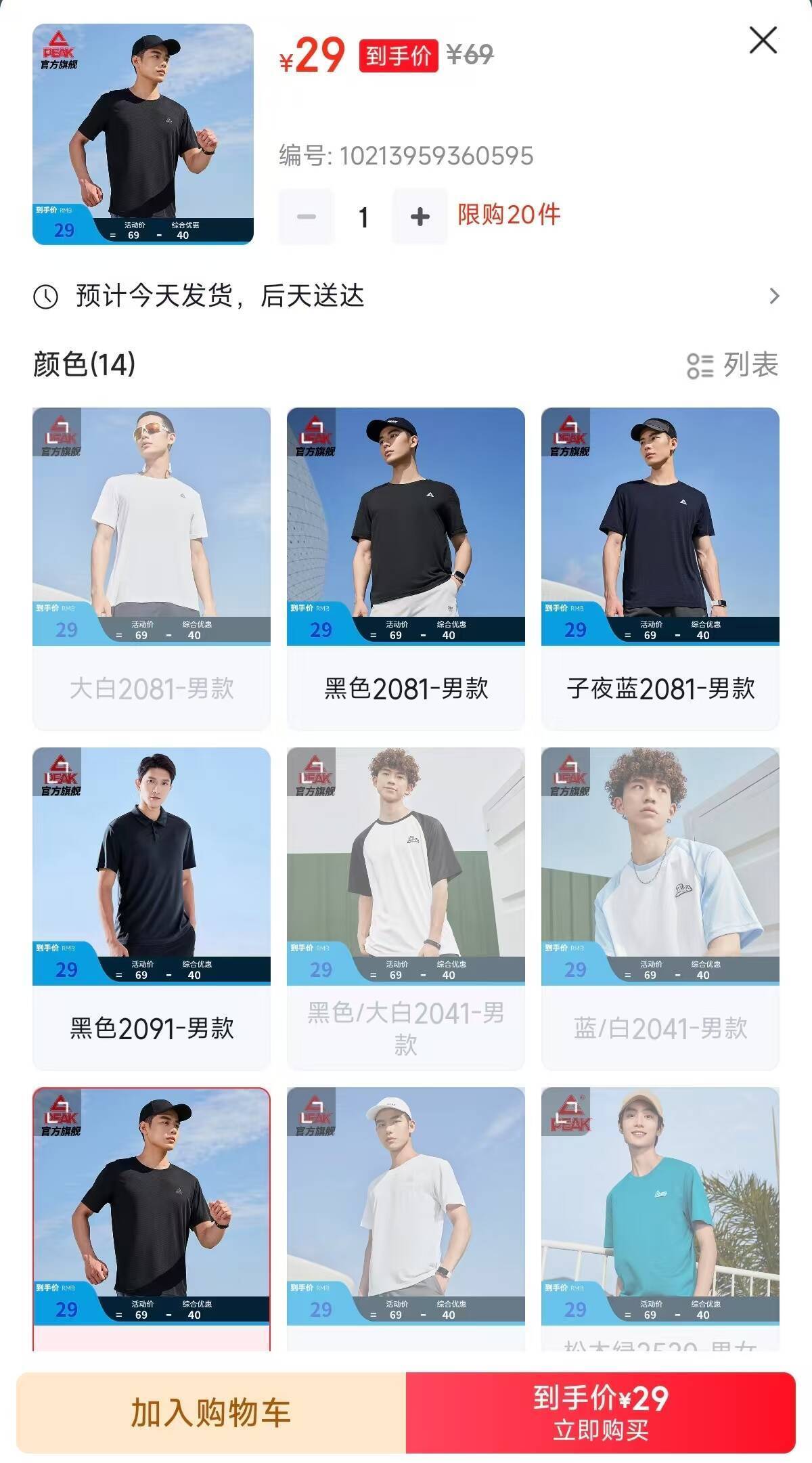Select the 黑色2091-男款 polo option
The image size is (812, 1463).
tap(152, 908)
